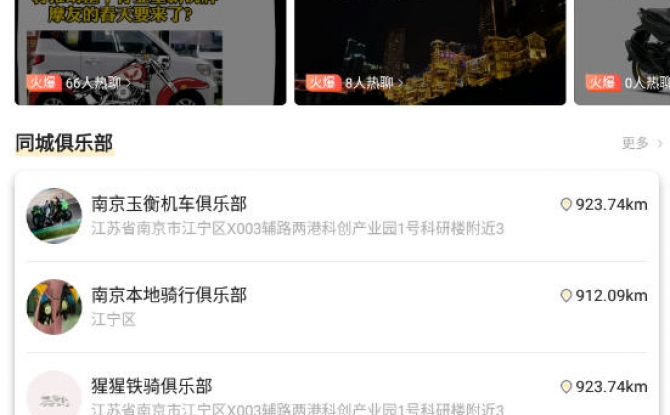This screenshot has width=670, height=415.
Task: Open 南京玉衡机车俱乐部 club
Action: [x=336, y=215]
